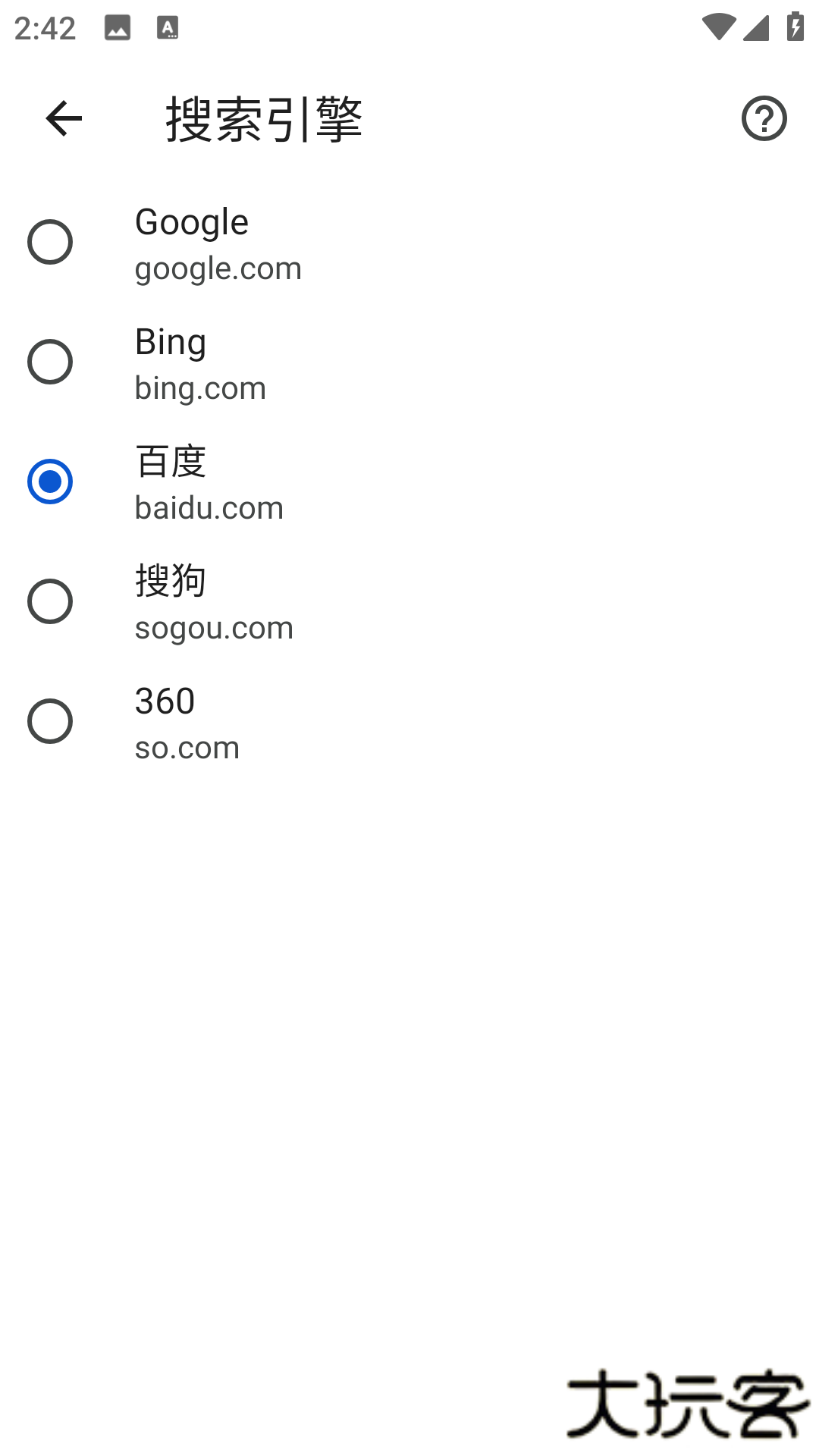Viewport: 819px width, 1456px height.
Task: Open the help question mark icon
Action: coord(764,118)
